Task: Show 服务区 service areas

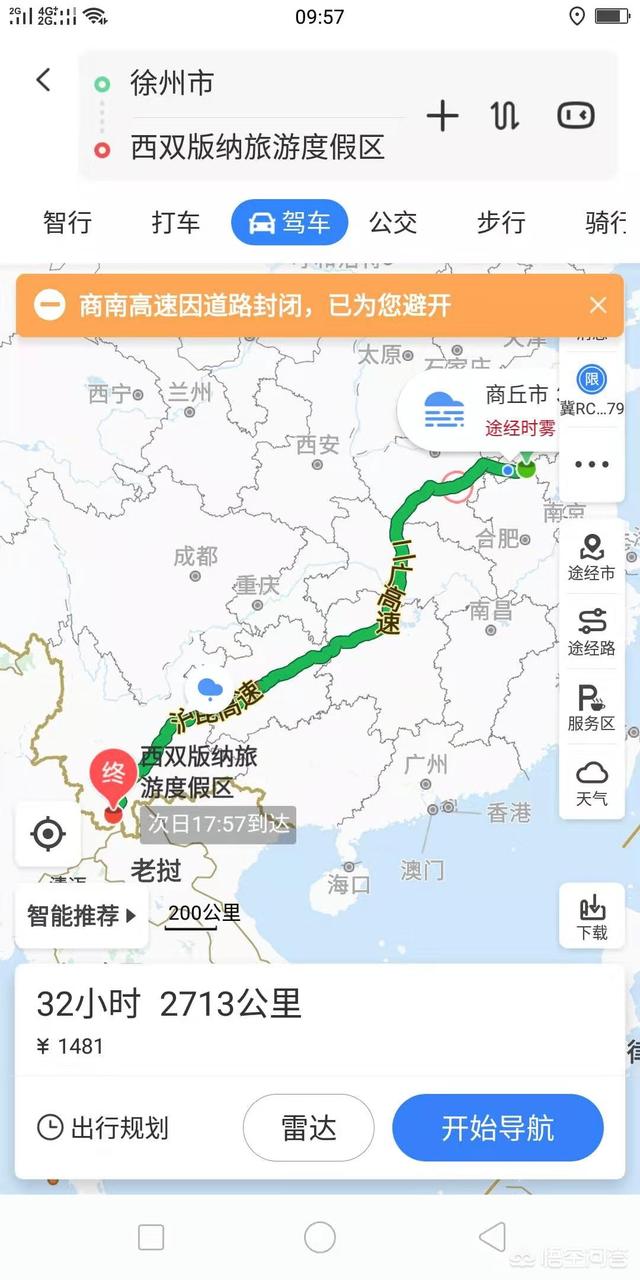Action: pyautogui.click(x=591, y=708)
